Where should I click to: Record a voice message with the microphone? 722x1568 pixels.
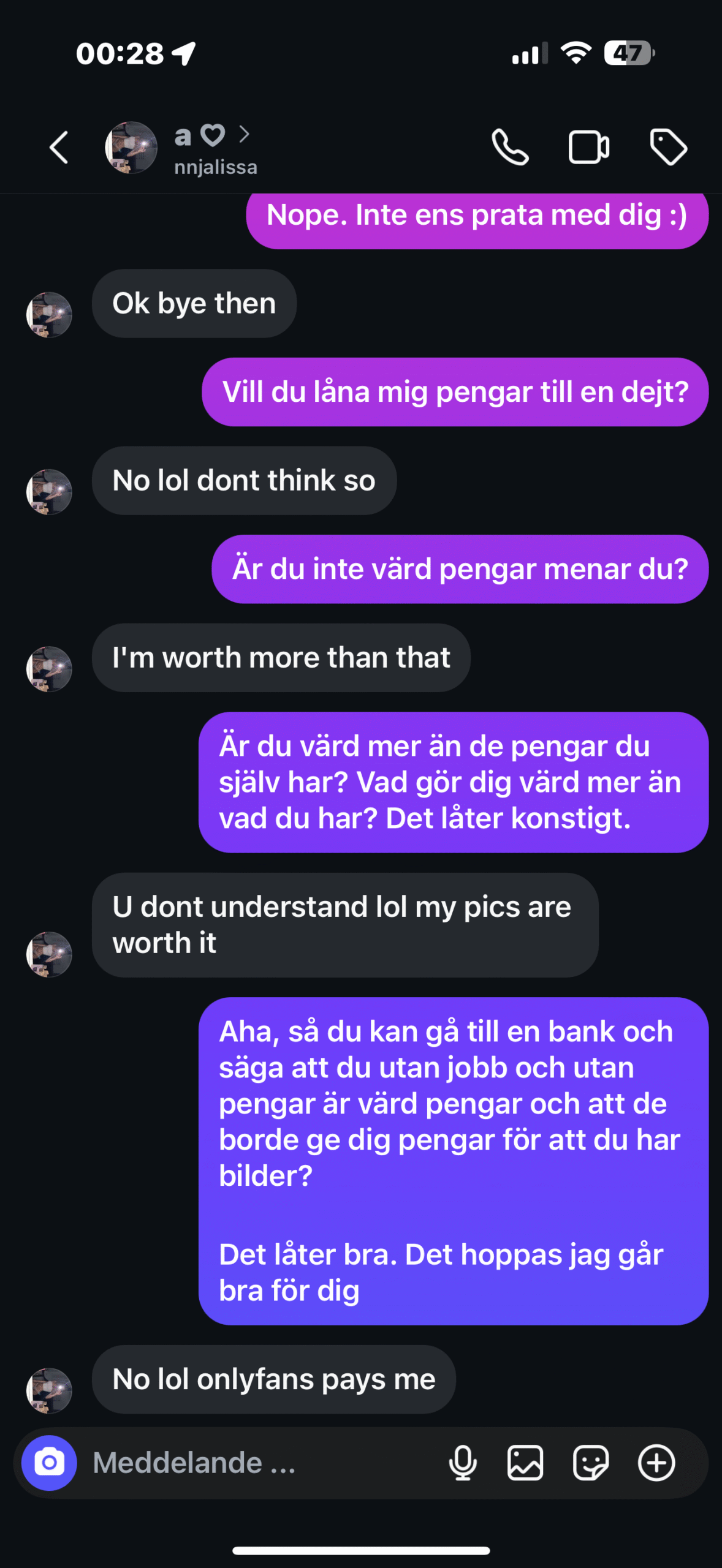(x=463, y=1463)
